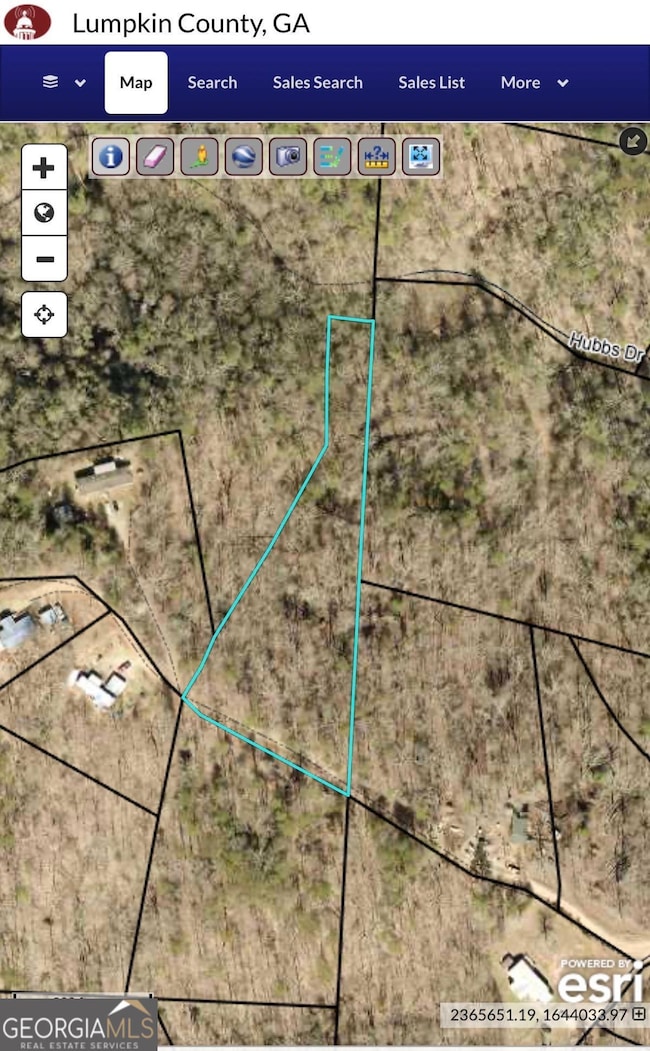The width and height of the screenshot is (650, 1051).
Task: Open the Search tab
Action: tap(212, 83)
